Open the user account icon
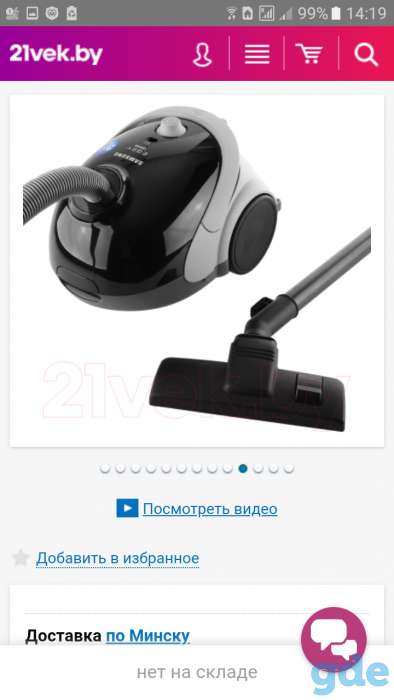Image resolution: width=394 pixels, height=700 pixels. point(202,55)
